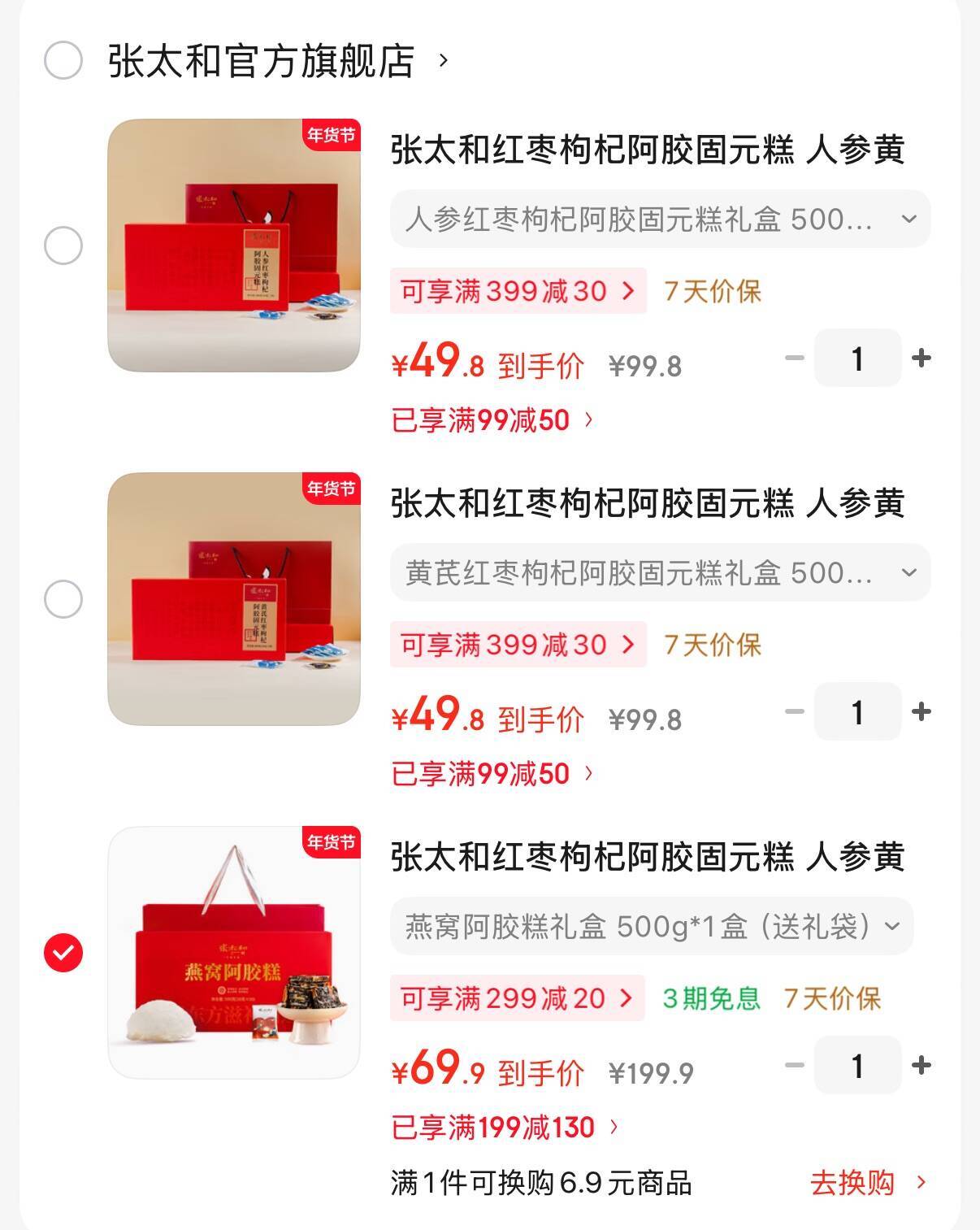Change the 人参红枣枸杞阿胶固元糕礼盒 variant dropdown
980x1230 pixels.
[x=660, y=219]
